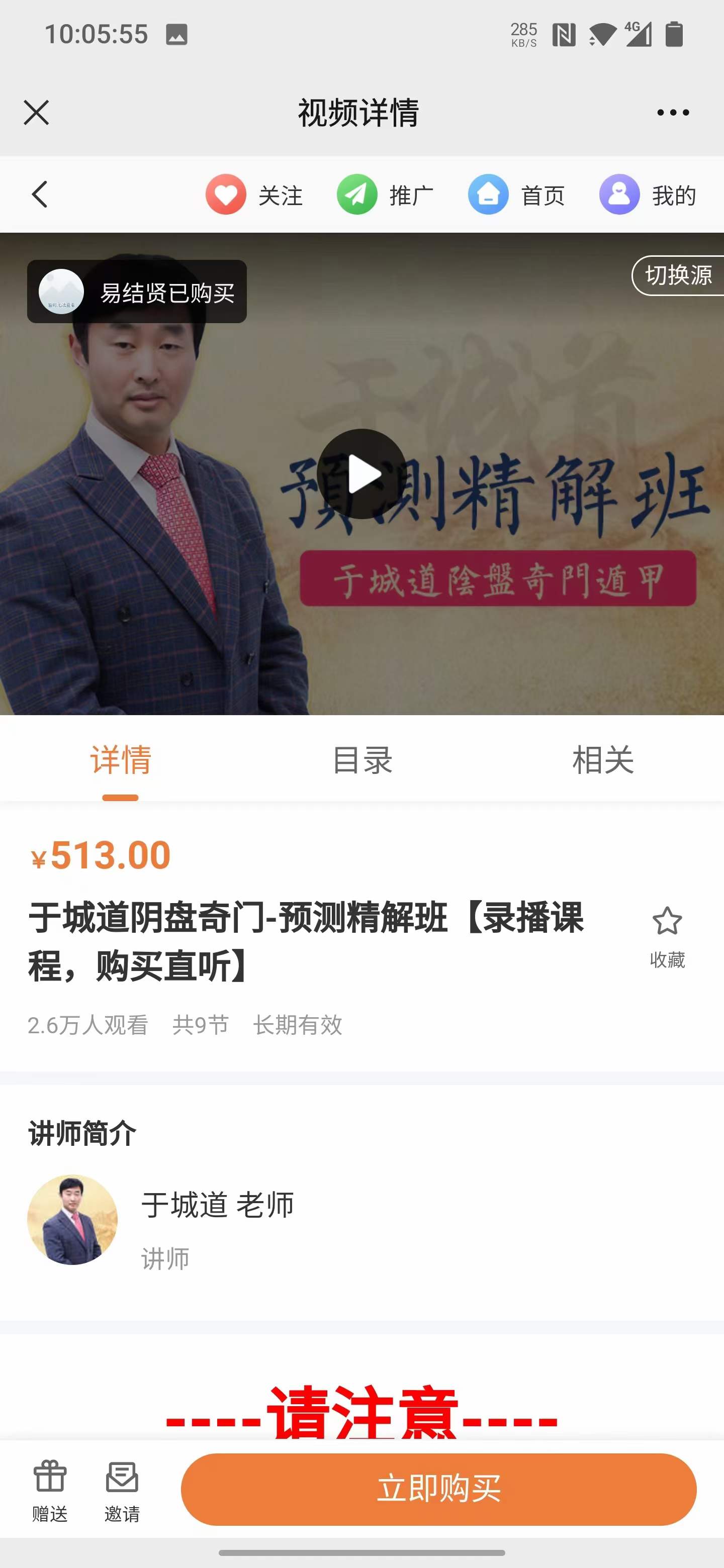
Task: Tap 立即购买 to buy now
Action: pos(438,1489)
